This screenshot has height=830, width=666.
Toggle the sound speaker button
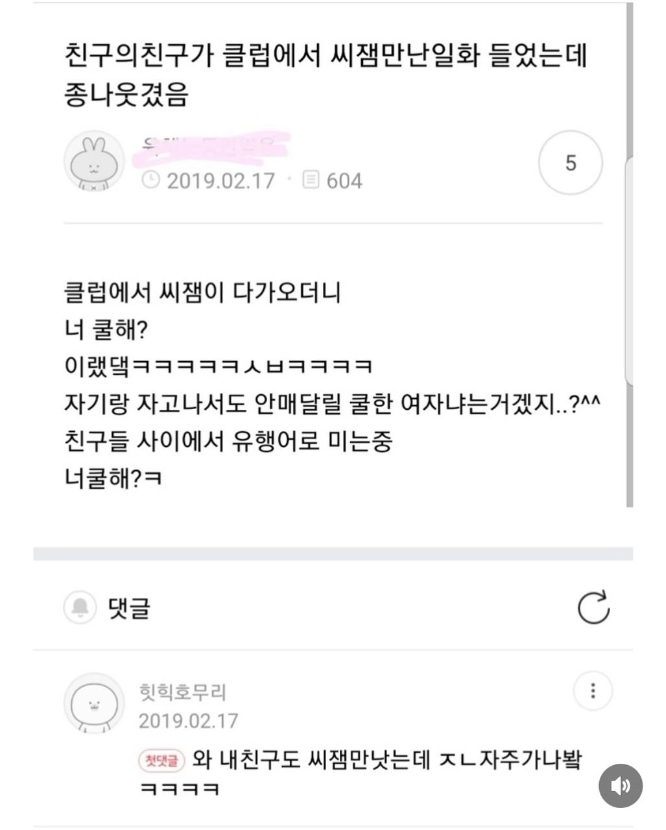click(x=620, y=787)
